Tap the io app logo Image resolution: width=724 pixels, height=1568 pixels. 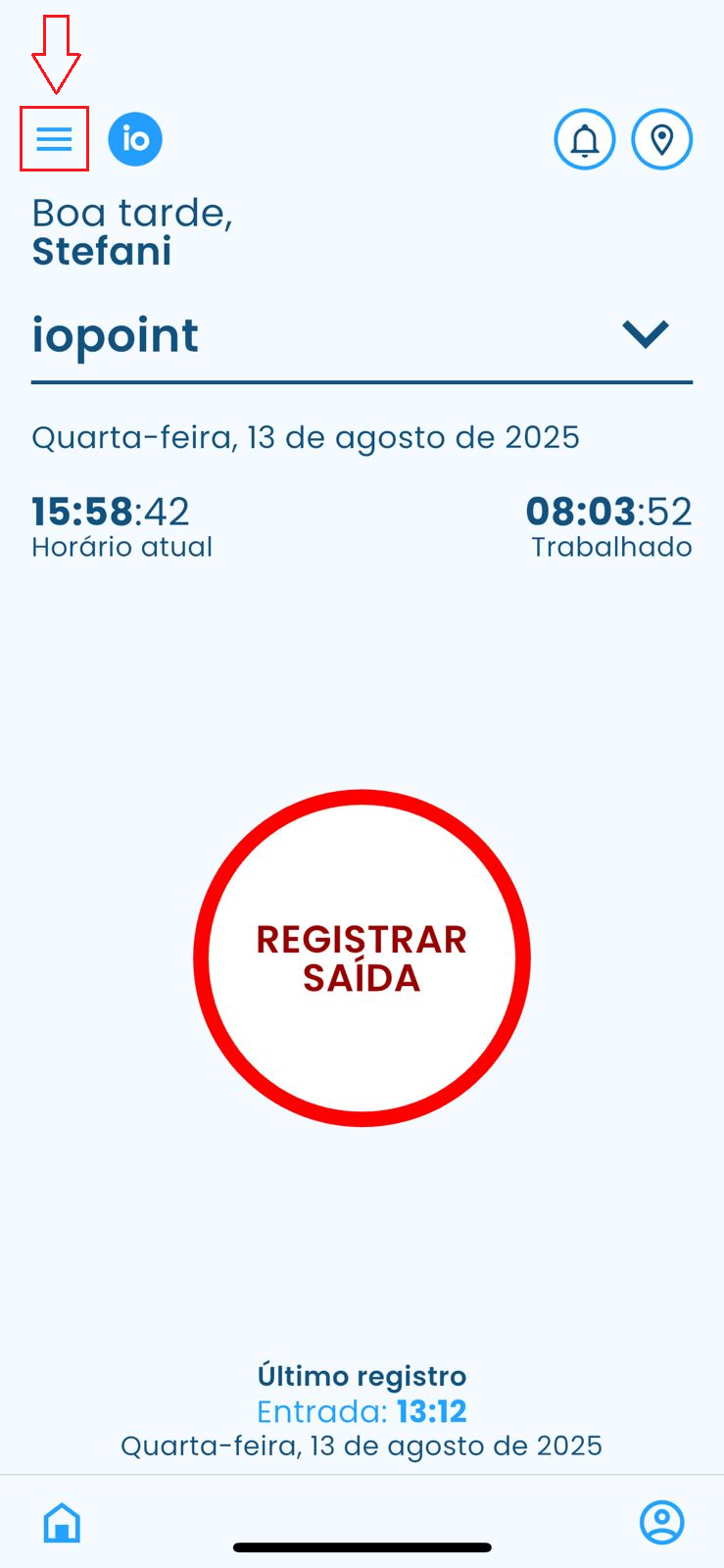click(135, 139)
